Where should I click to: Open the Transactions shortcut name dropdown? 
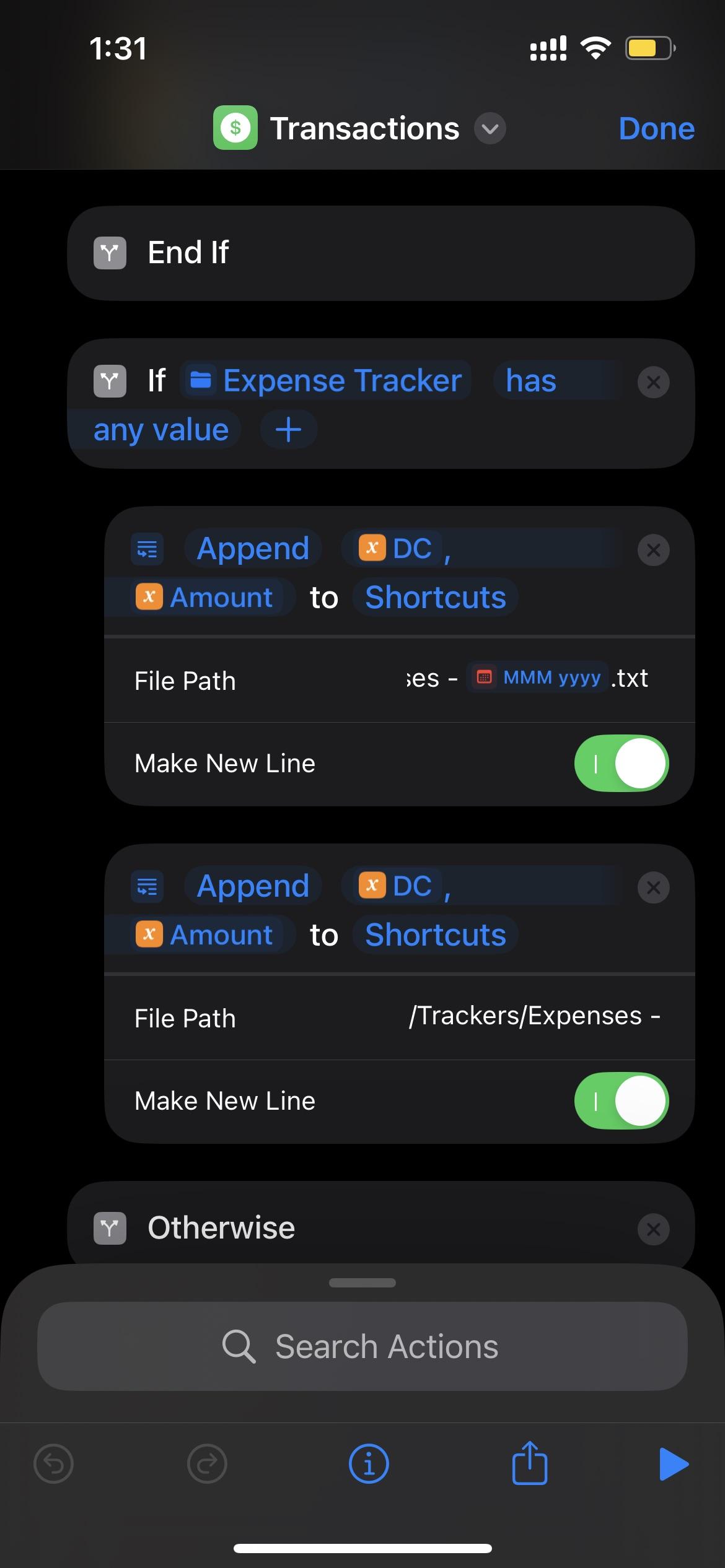point(490,129)
